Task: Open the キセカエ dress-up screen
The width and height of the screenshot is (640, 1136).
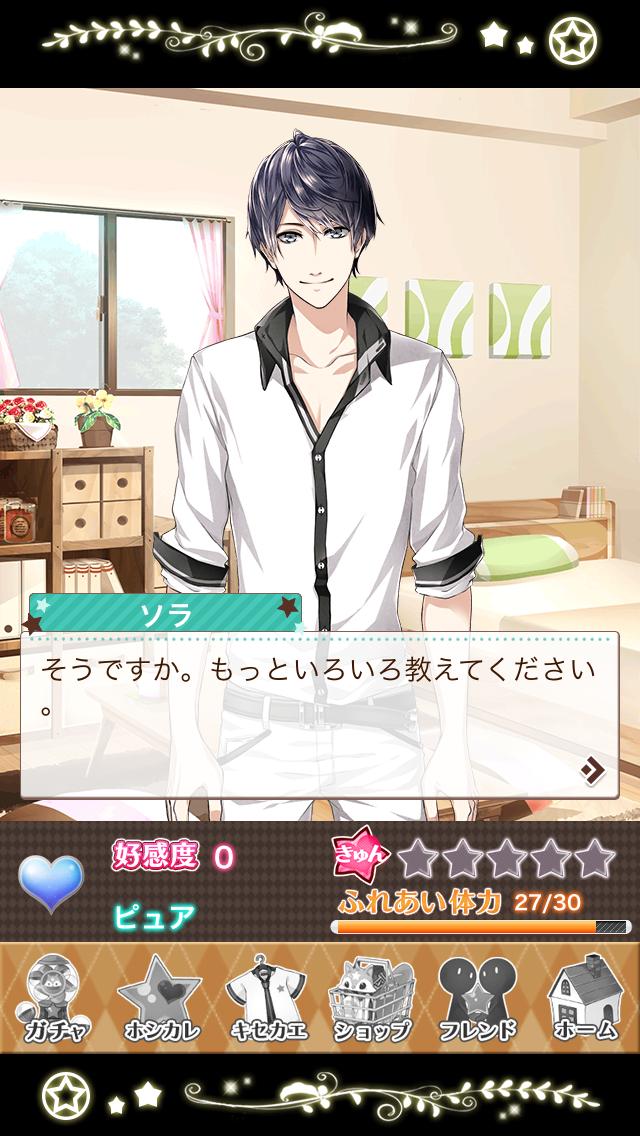Action: click(x=267, y=998)
